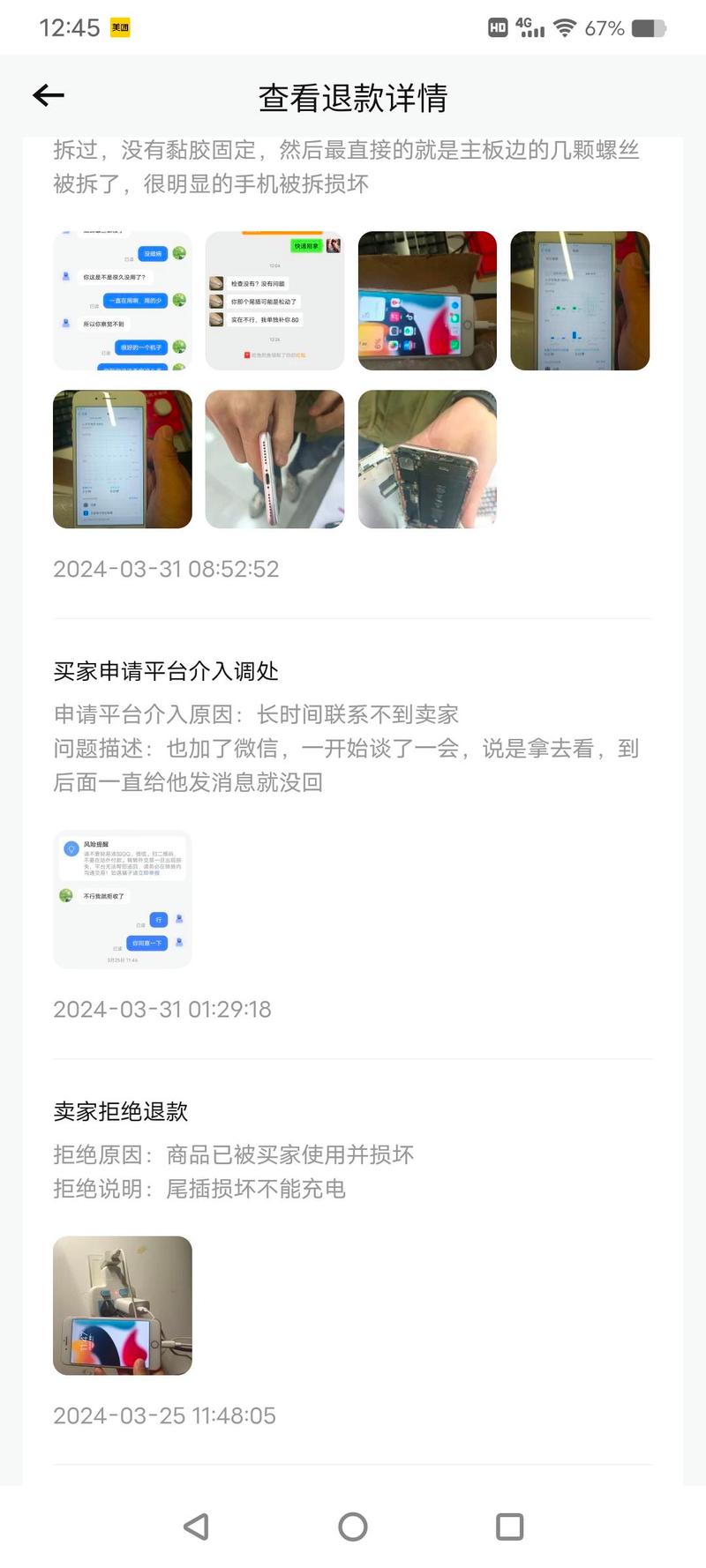Open the first chat screenshot with blue bubbles
This screenshot has width=706, height=1568.
click(123, 301)
